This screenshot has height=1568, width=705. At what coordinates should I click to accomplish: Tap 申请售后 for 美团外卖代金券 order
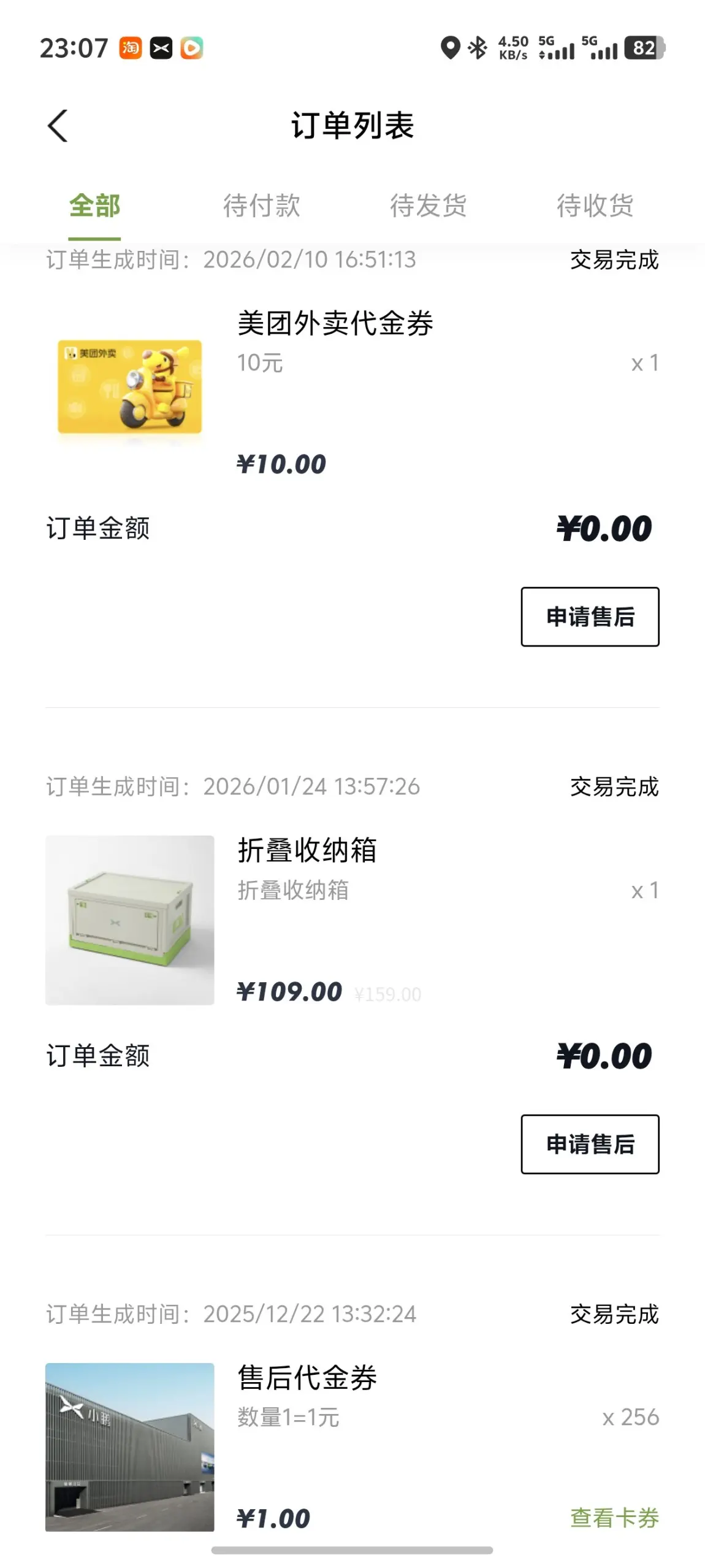(x=590, y=617)
